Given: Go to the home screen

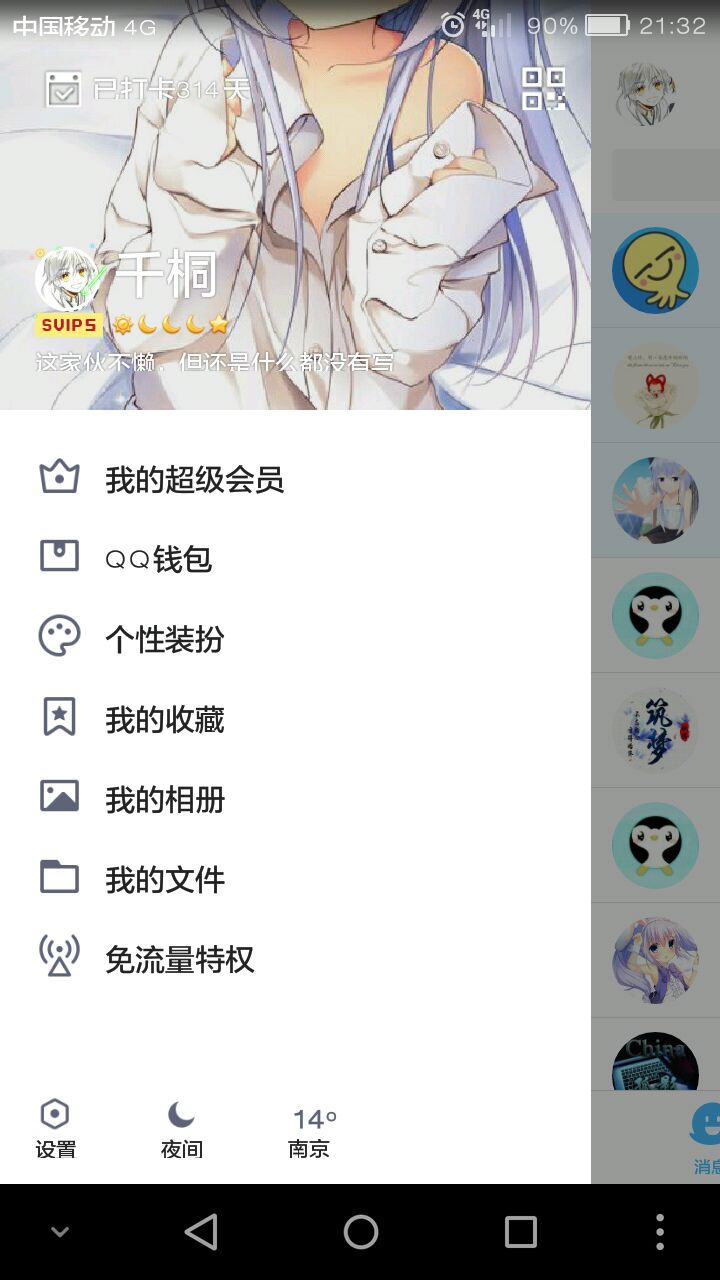Looking at the screenshot, I should [x=360, y=1232].
